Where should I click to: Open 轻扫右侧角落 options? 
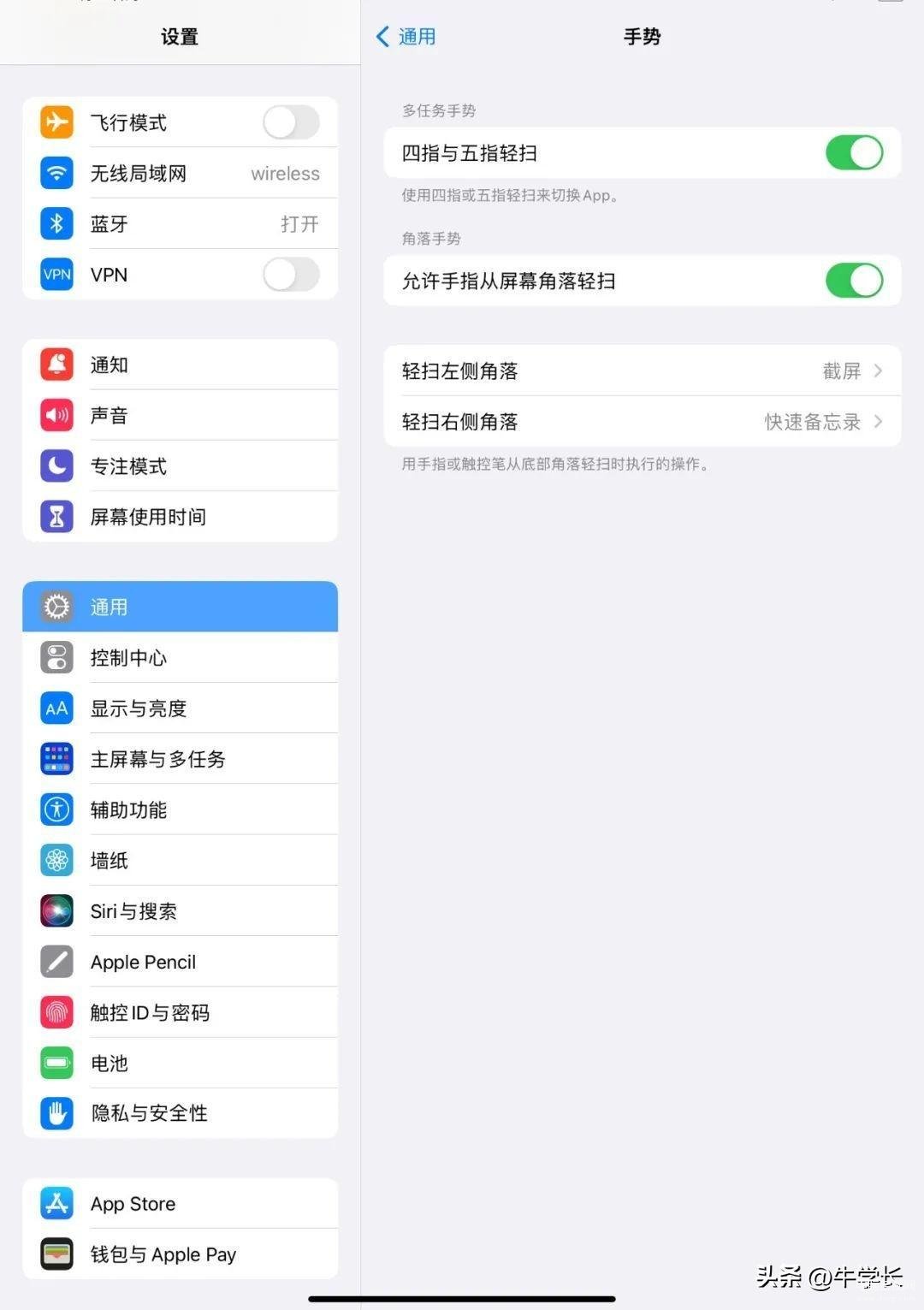point(642,421)
